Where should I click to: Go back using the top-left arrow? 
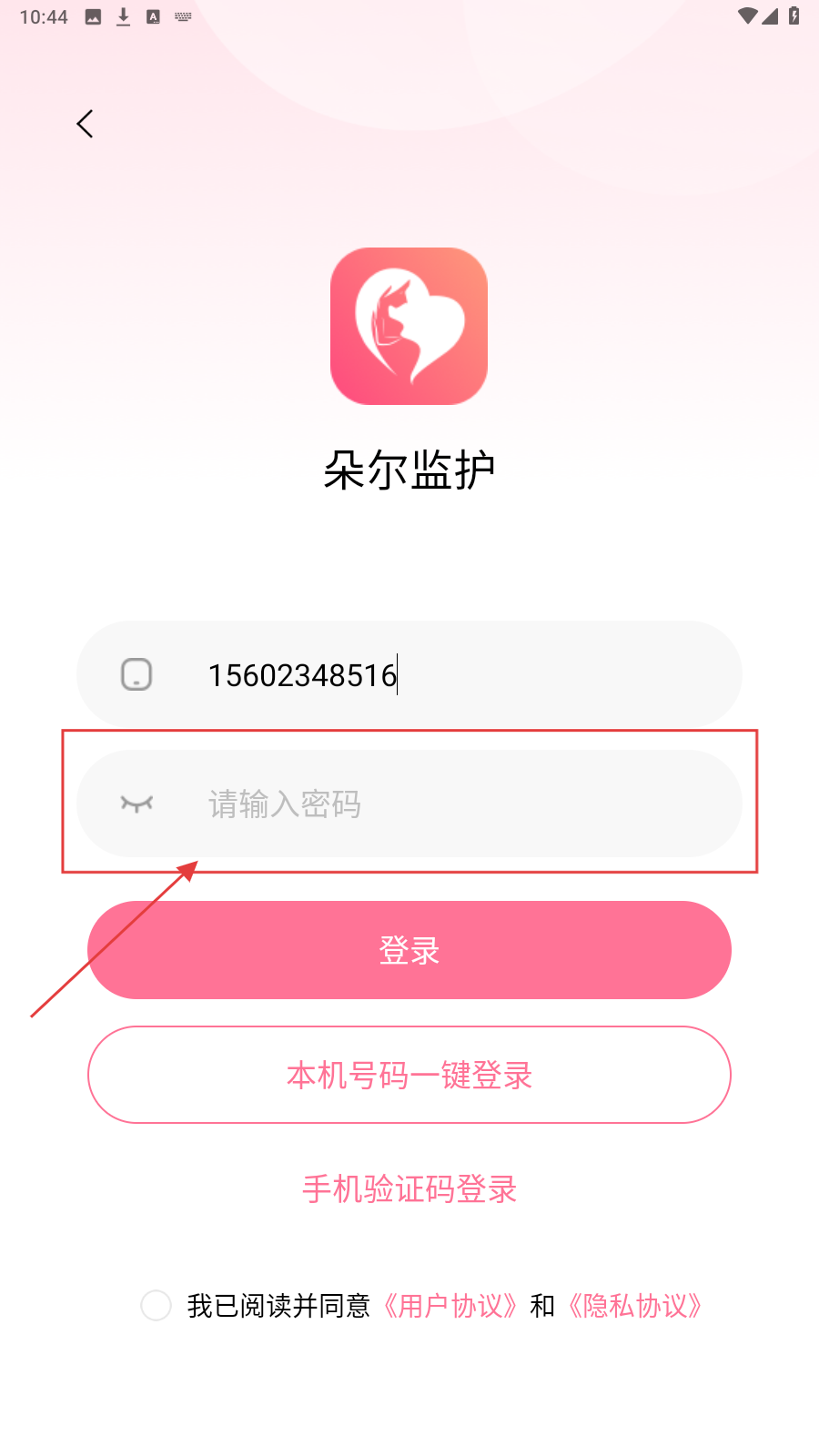coord(86,124)
